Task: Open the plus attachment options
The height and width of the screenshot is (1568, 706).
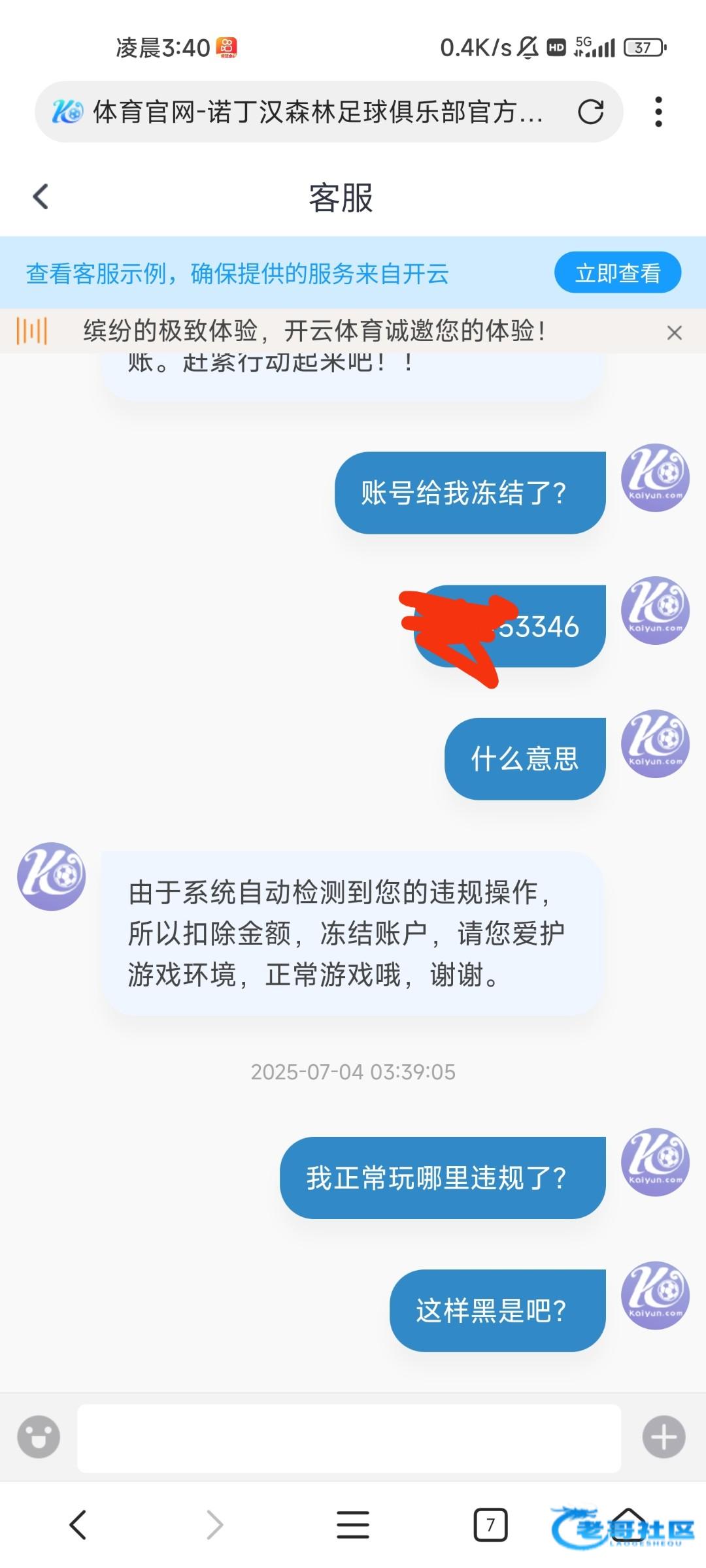Action: [664, 1437]
